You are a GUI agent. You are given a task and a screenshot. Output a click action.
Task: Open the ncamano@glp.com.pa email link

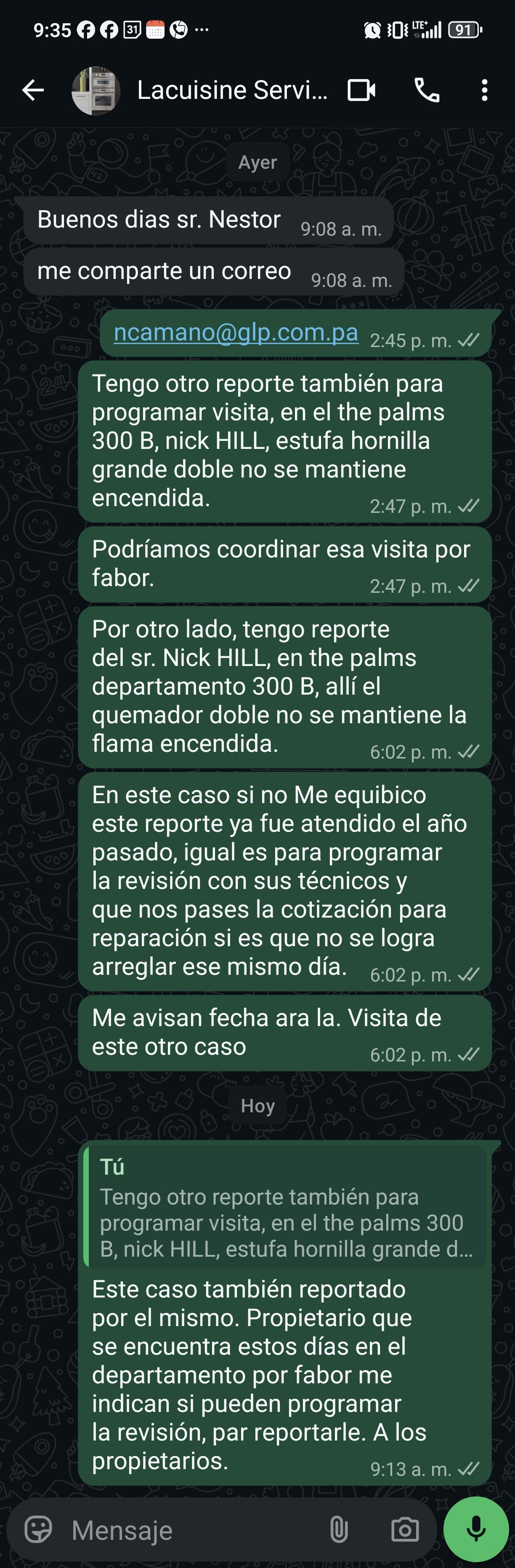pos(236,332)
